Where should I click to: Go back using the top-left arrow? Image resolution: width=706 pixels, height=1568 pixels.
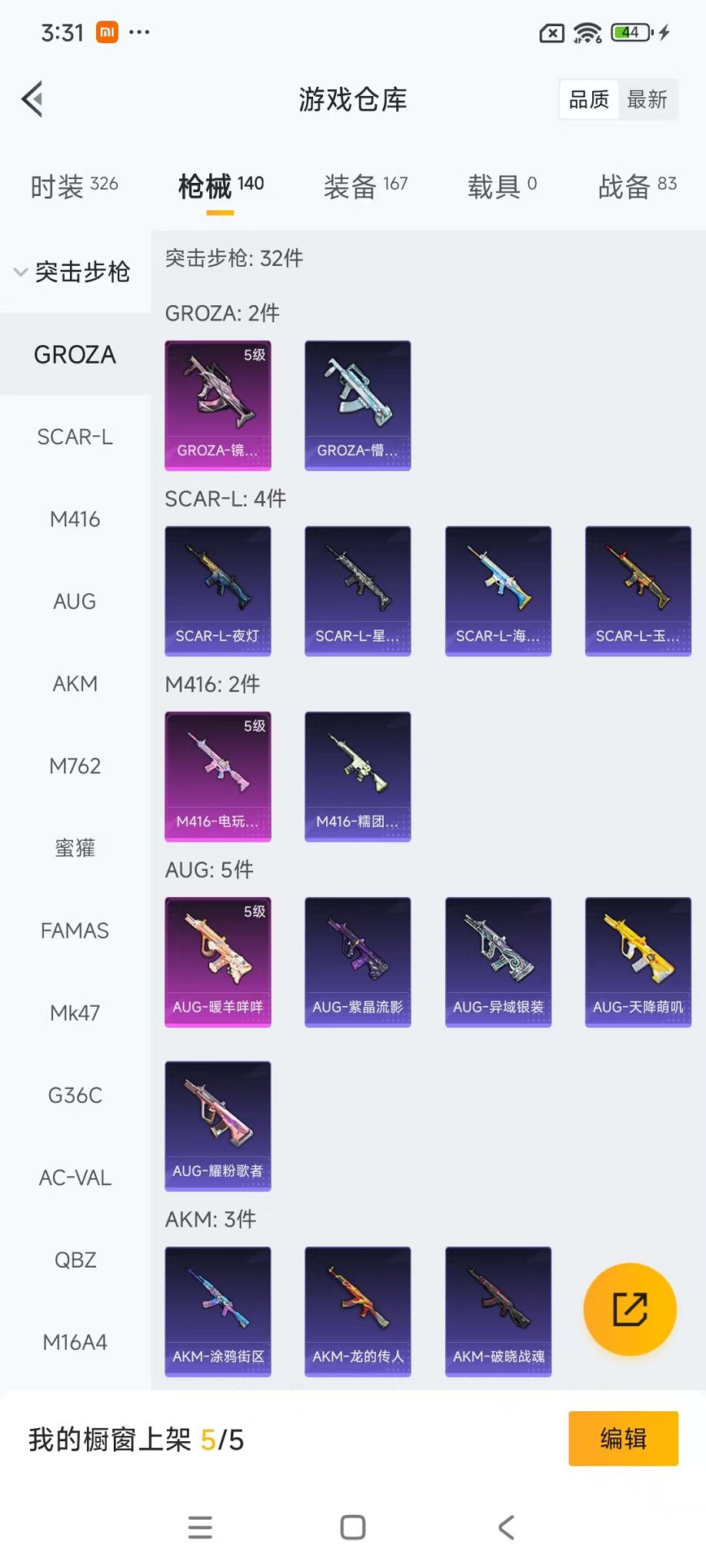(x=32, y=99)
